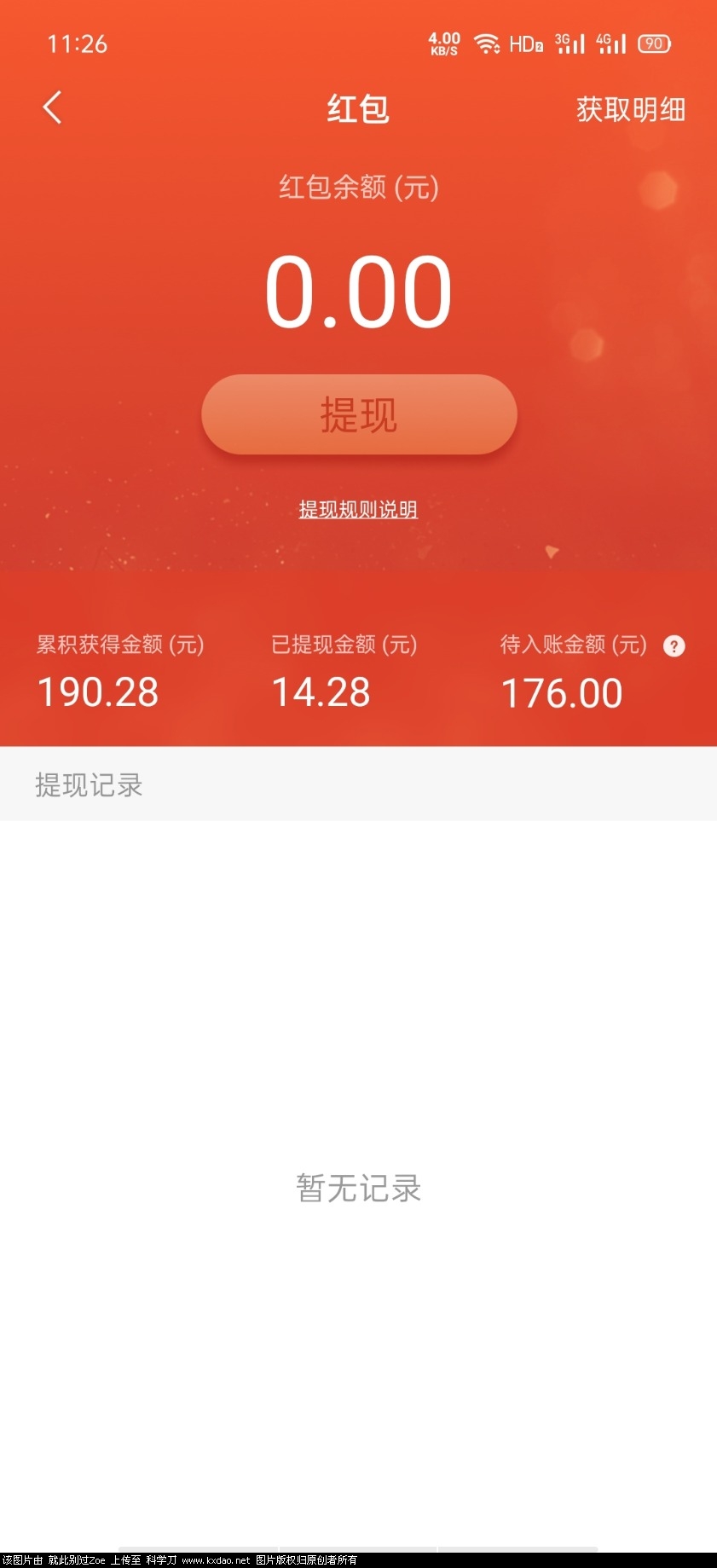Open the 提现规则说明 link
This screenshot has height=1568, width=717.
(x=358, y=510)
